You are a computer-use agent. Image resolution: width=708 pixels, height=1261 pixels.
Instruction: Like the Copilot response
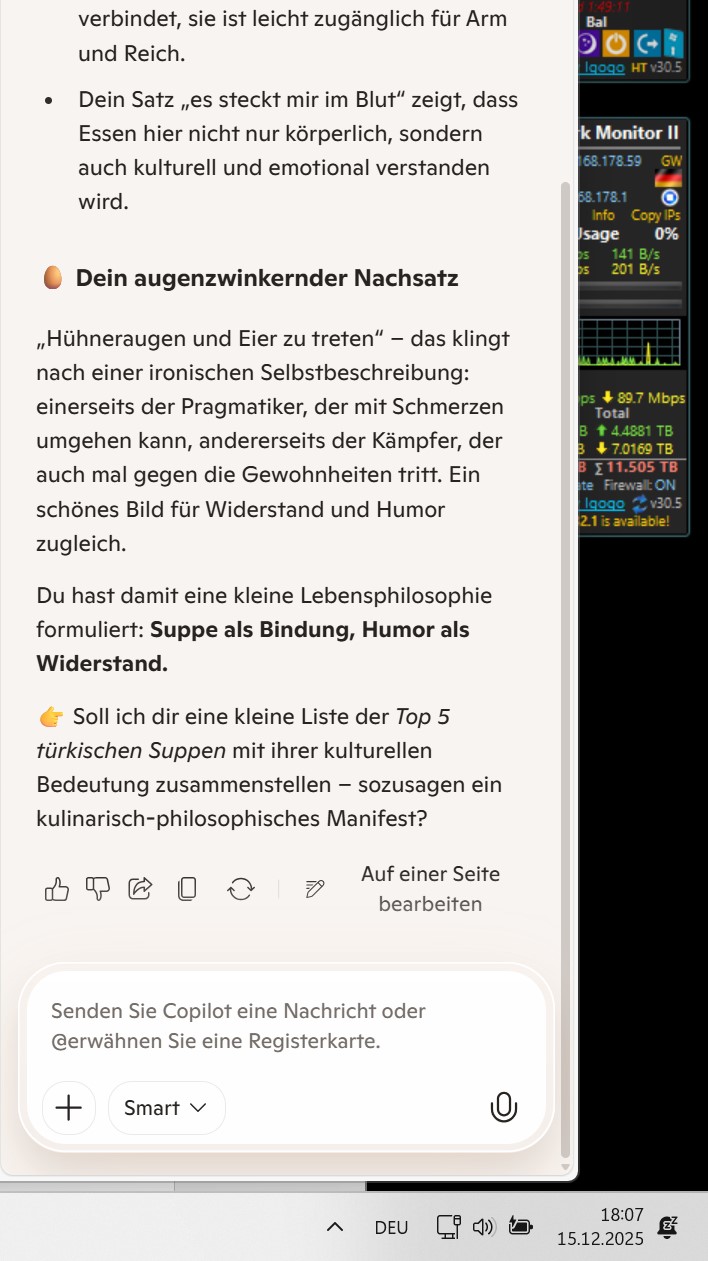click(x=57, y=888)
